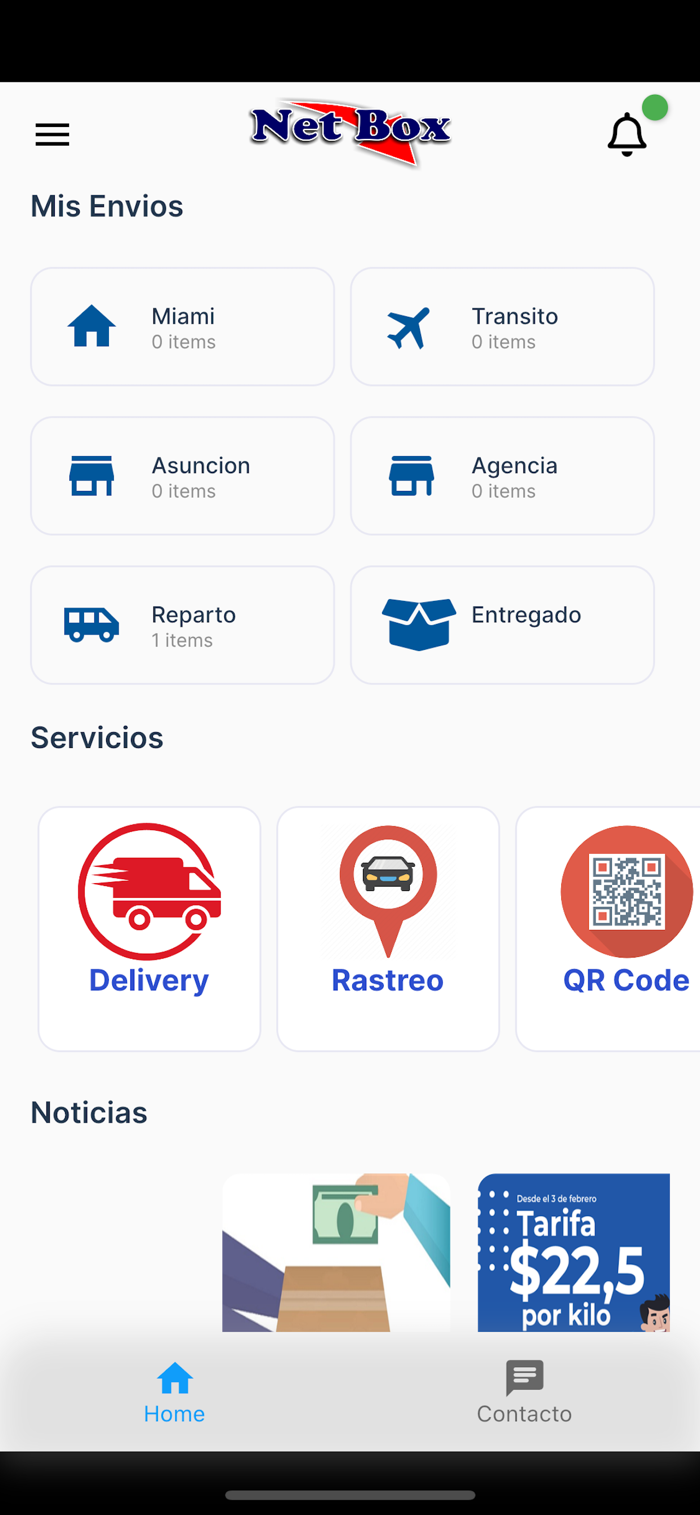Viewport: 700px width, 1515px height.
Task: Open the news item with cash and box
Action: pyautogui.click(x=336, y=1252)
